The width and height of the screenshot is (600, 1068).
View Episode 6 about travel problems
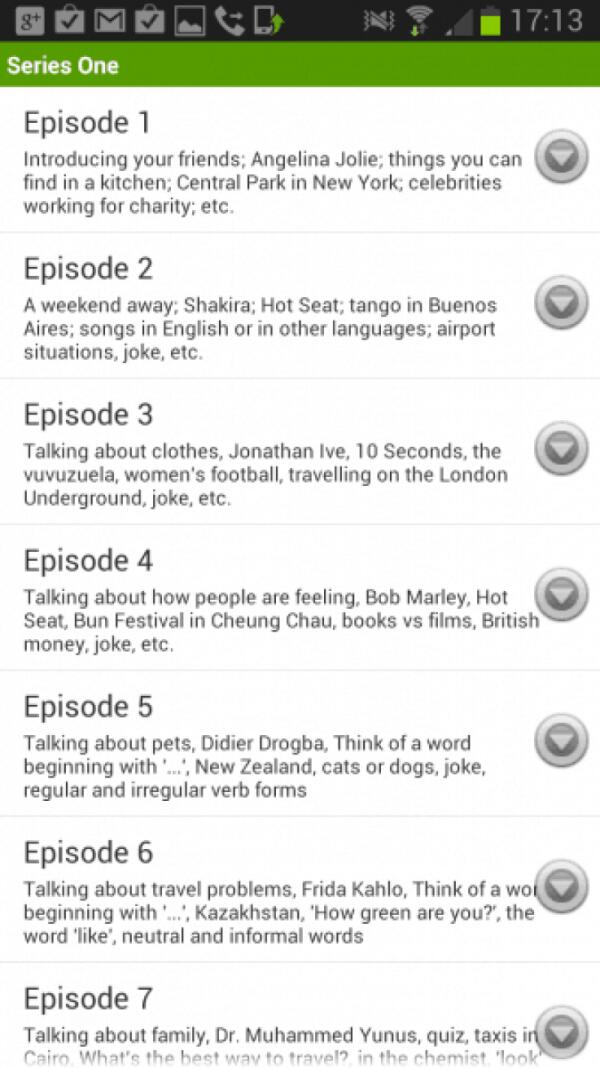click(270, 890)
